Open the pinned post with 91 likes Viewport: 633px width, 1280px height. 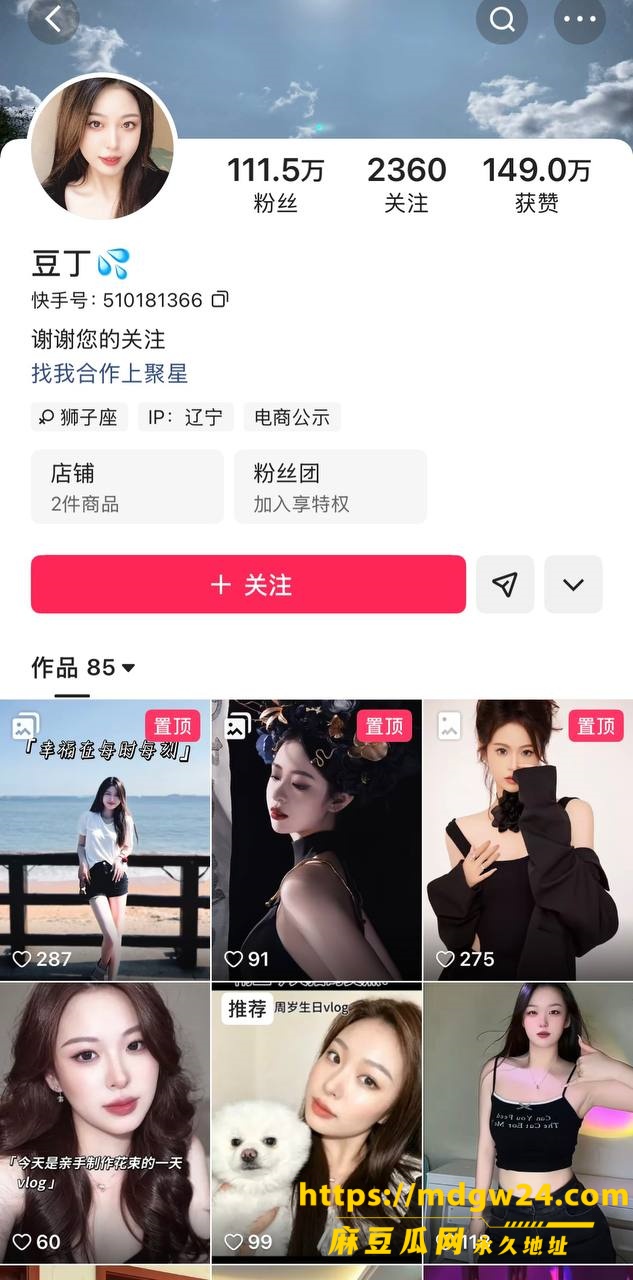tap(316, 840)
